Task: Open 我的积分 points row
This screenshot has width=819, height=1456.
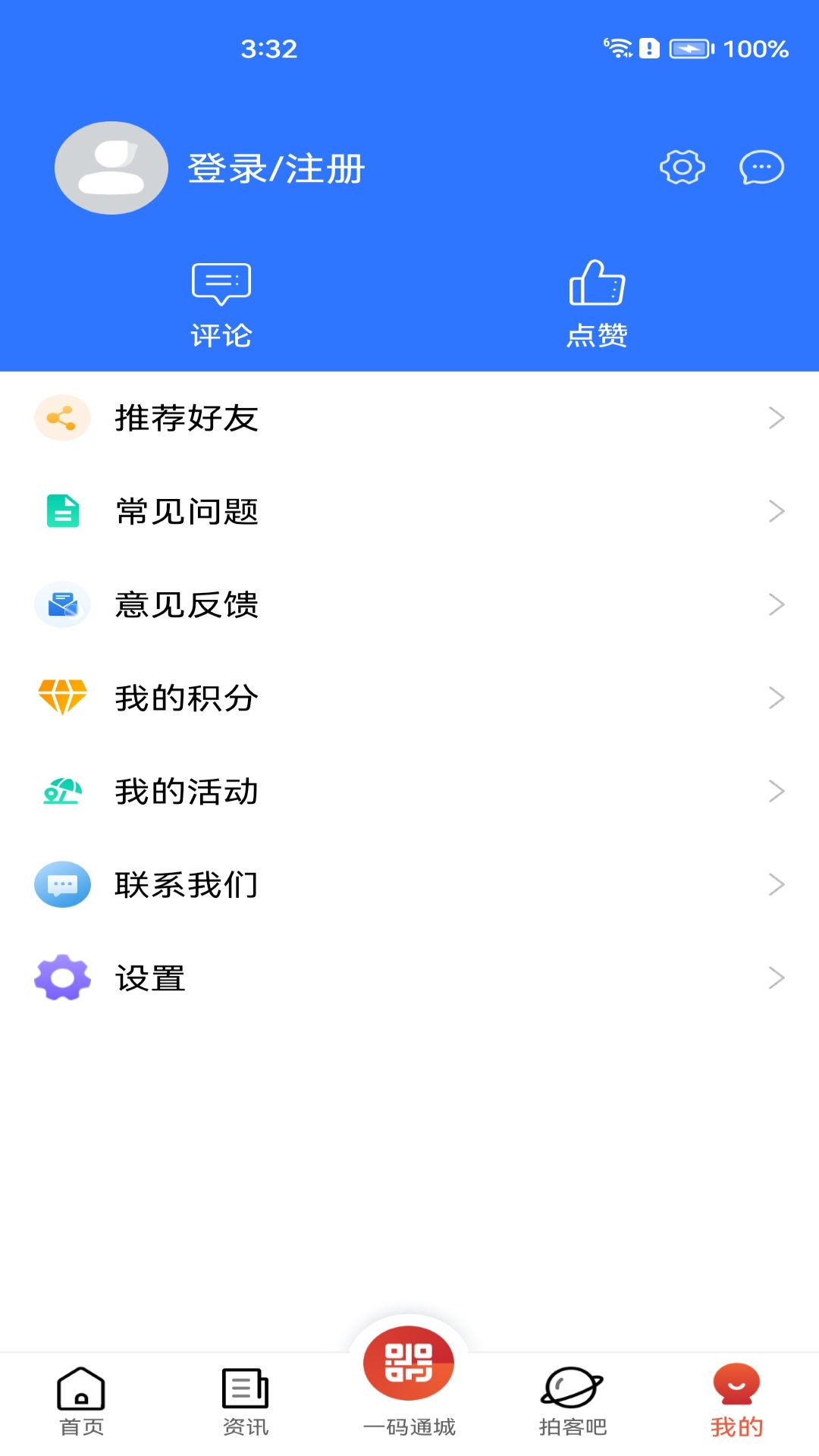Action: (x=409, y=698)
